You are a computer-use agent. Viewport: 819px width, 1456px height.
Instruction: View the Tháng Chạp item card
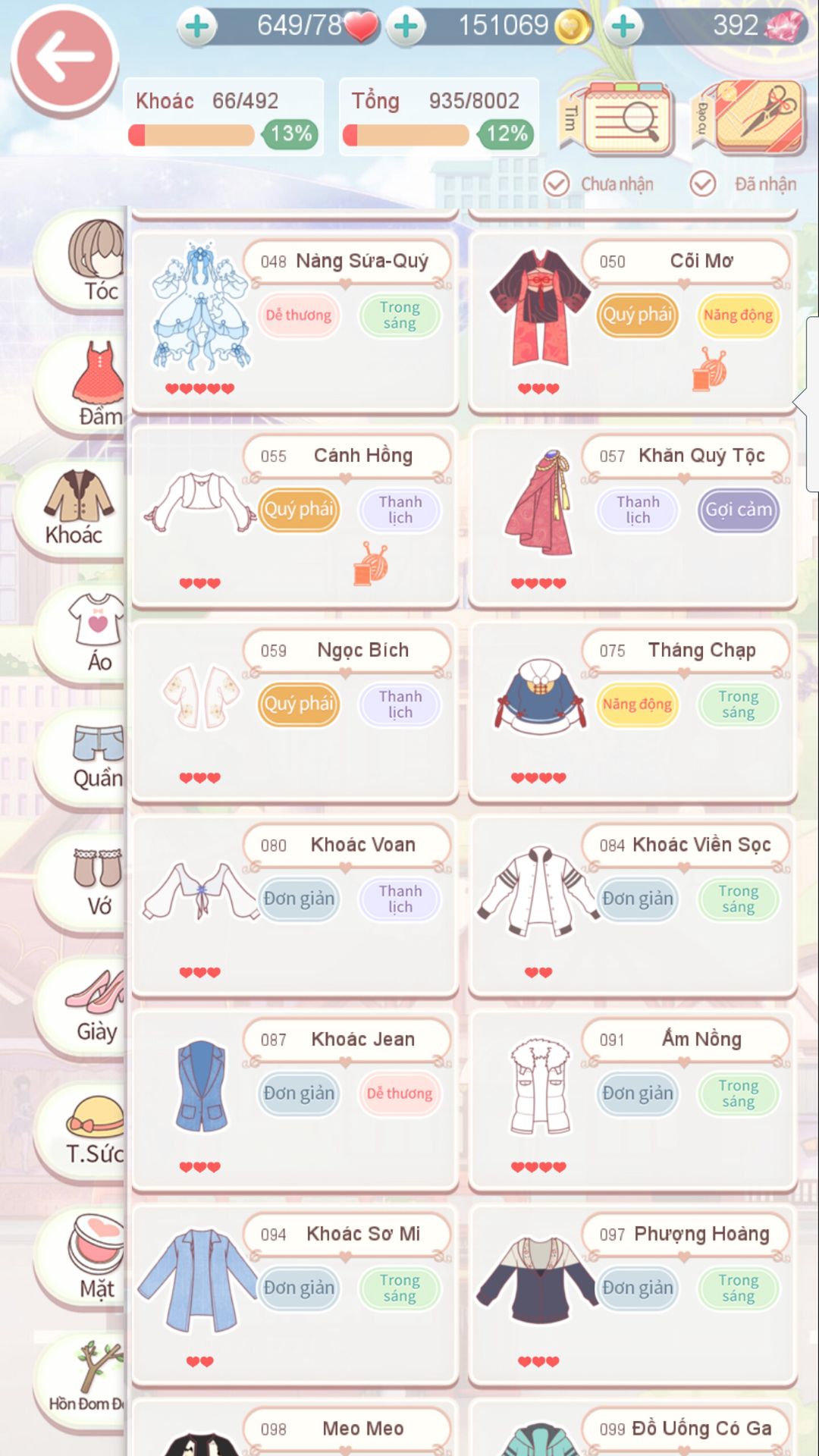(632, 712)
